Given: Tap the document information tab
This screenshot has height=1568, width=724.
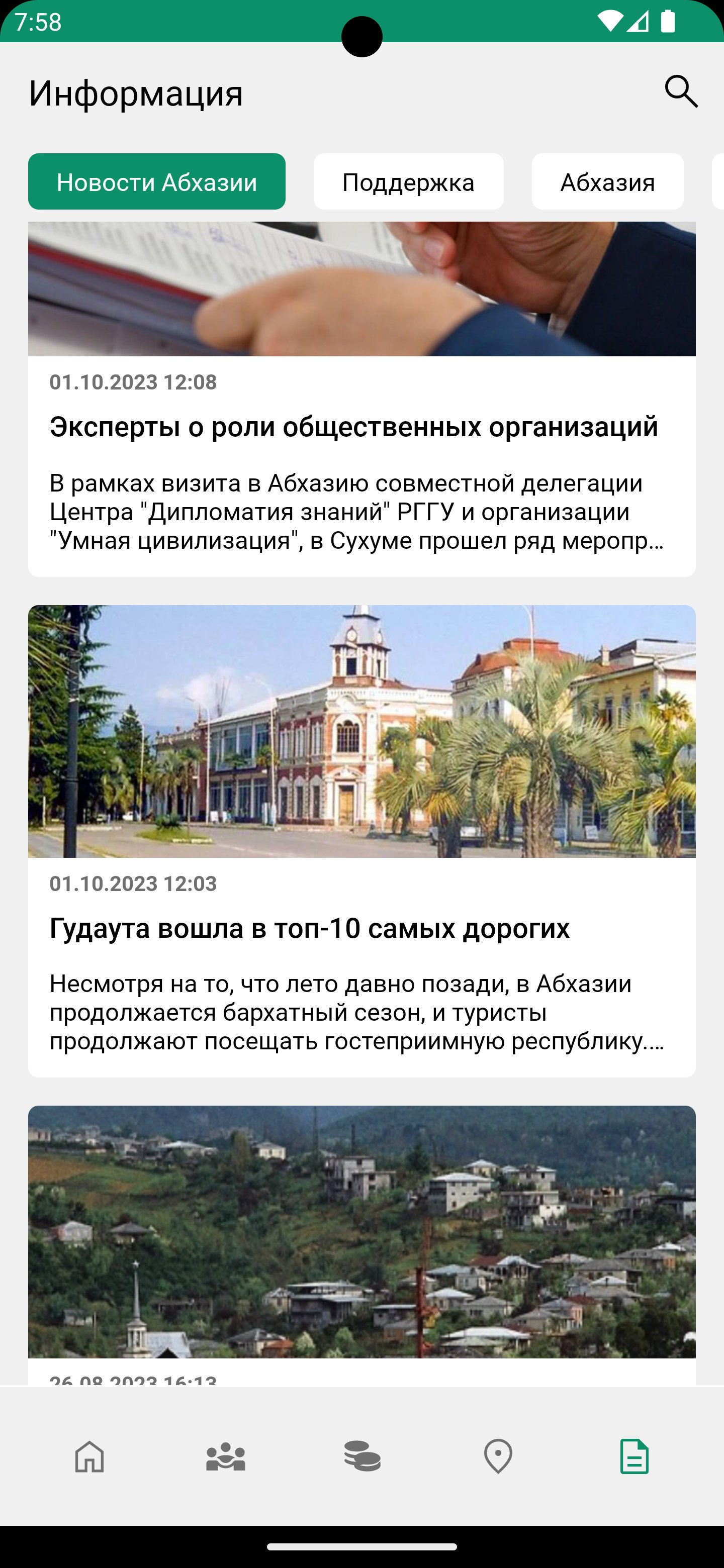Looking at the screenshot, I should click(635, 1456).
